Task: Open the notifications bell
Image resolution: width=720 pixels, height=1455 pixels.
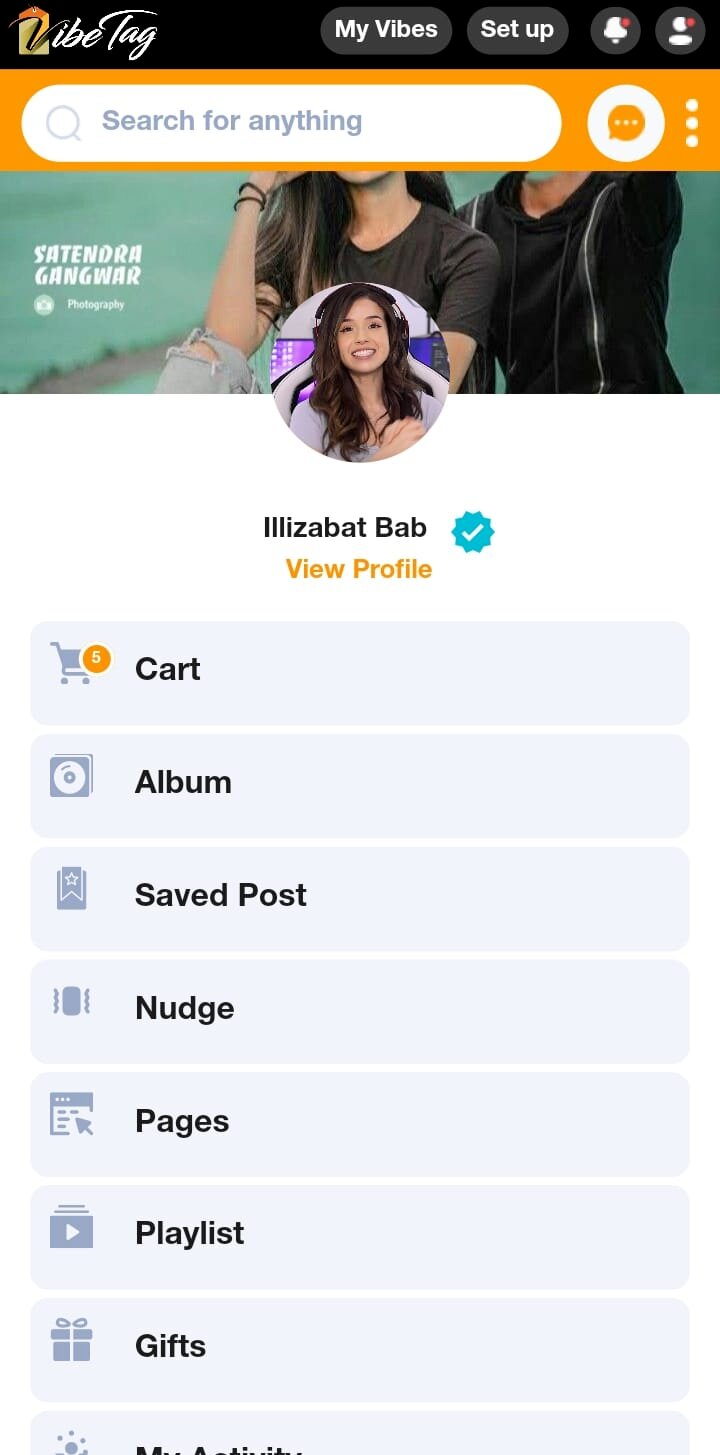Action: (x=616, y=30)
